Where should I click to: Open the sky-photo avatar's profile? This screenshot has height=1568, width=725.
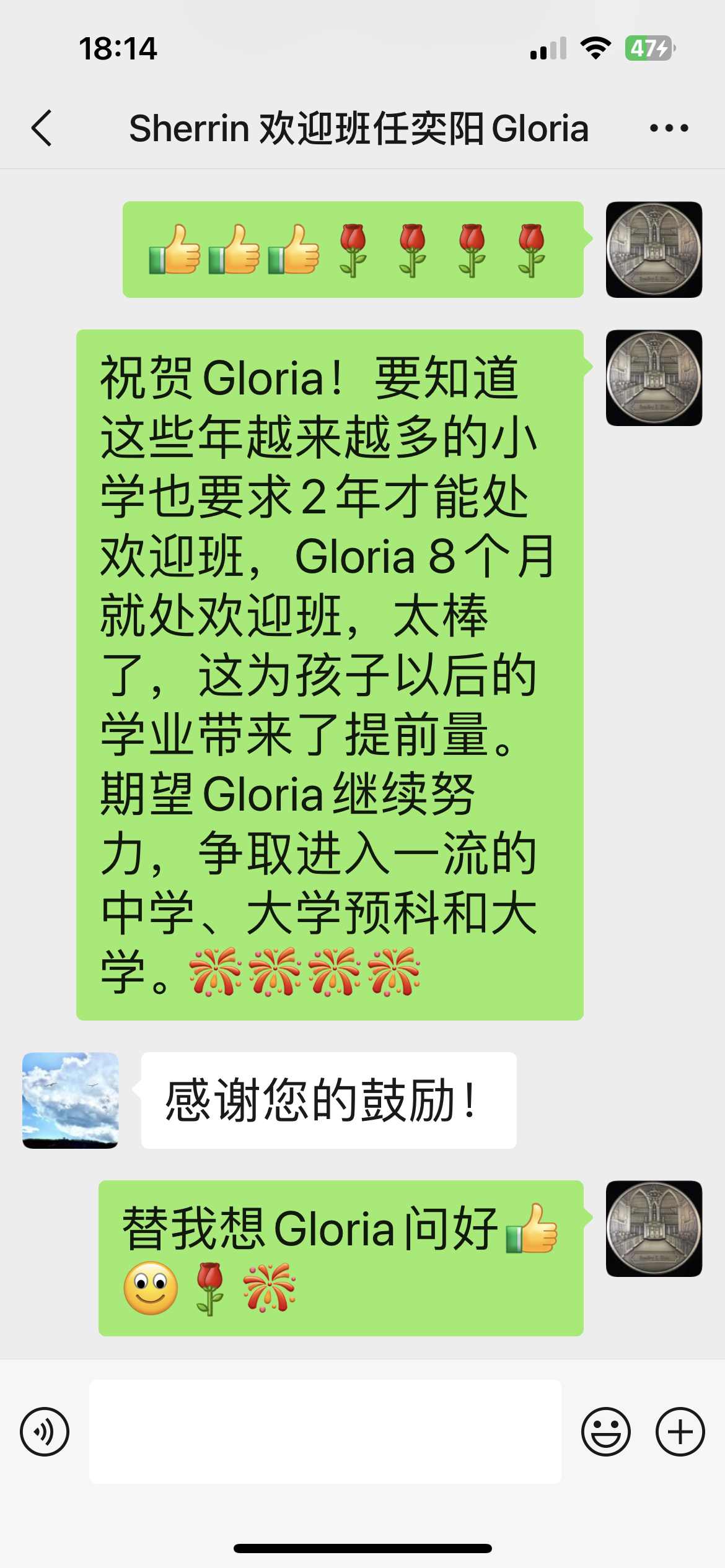[x=71, y=1100]
